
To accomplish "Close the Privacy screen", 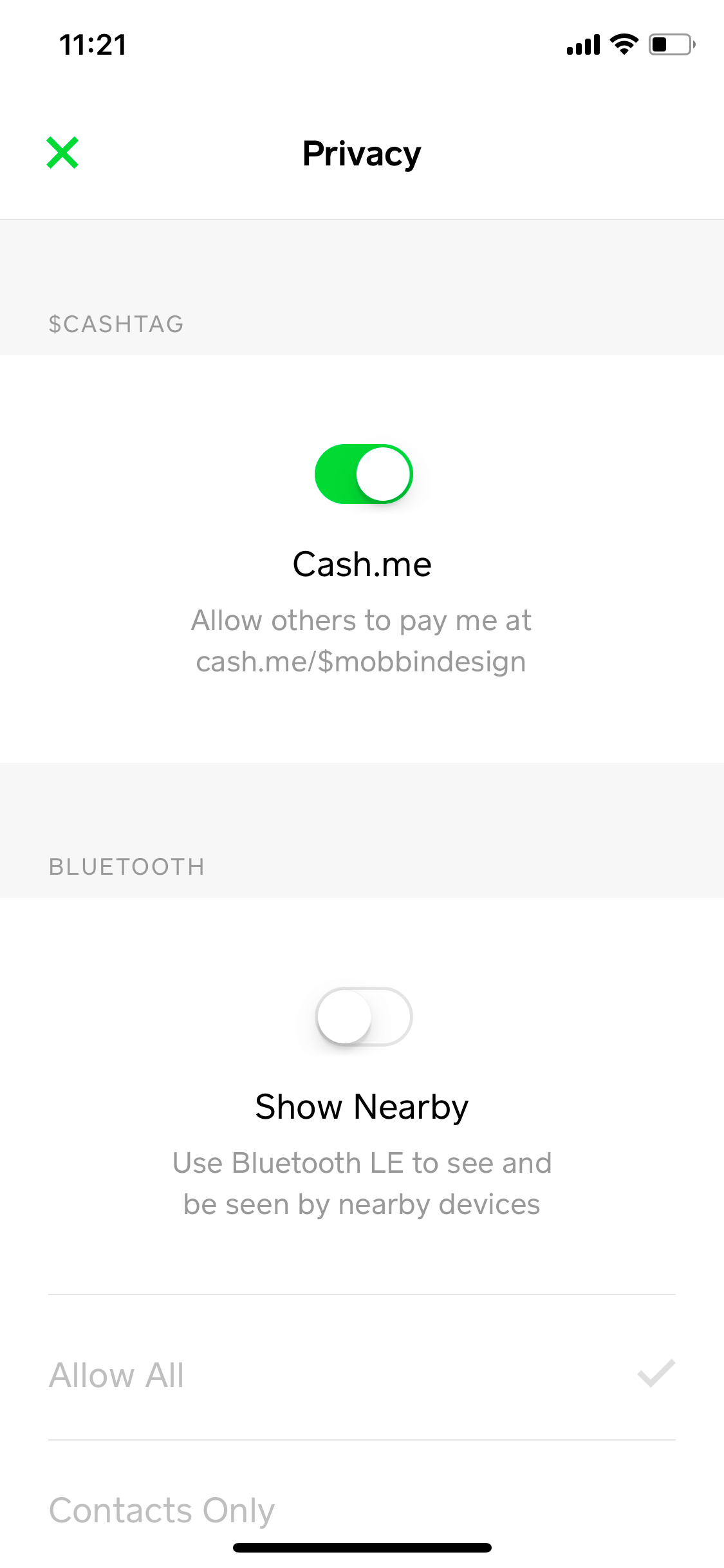I will pyautogui.click(x=62, y=153).
